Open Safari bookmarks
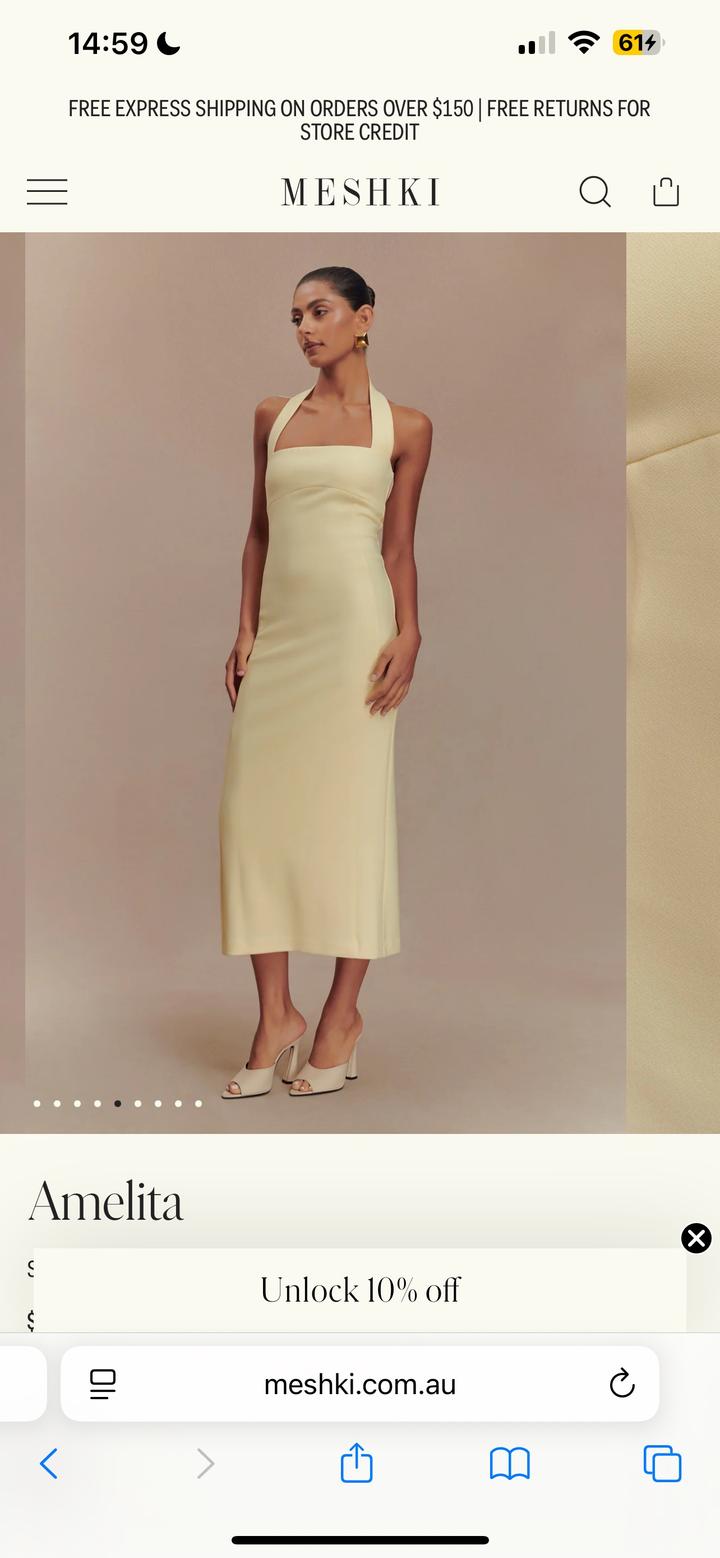720x1558 pixels. click(x=509, y=1464)
